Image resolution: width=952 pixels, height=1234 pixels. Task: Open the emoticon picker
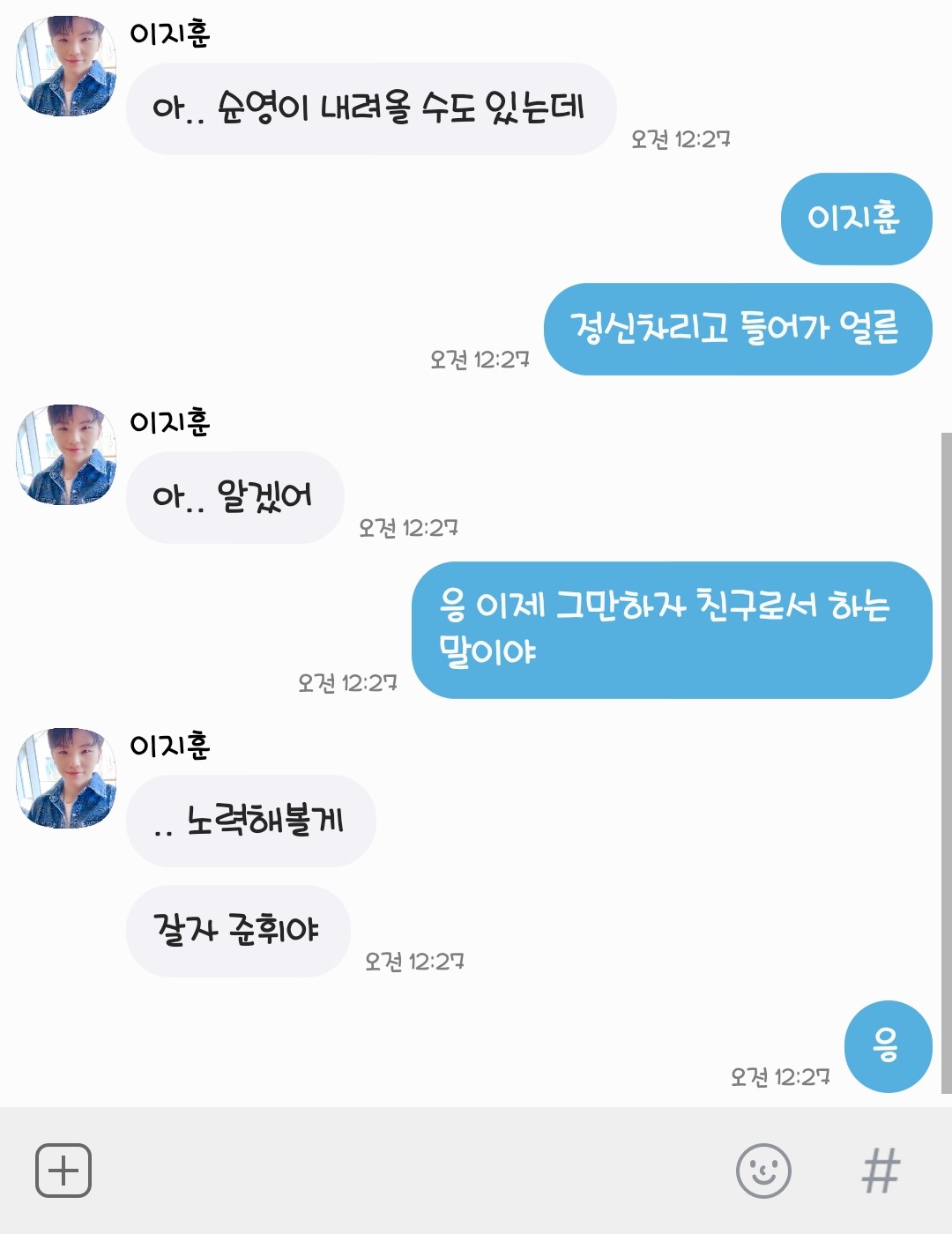coord(763,1171)
